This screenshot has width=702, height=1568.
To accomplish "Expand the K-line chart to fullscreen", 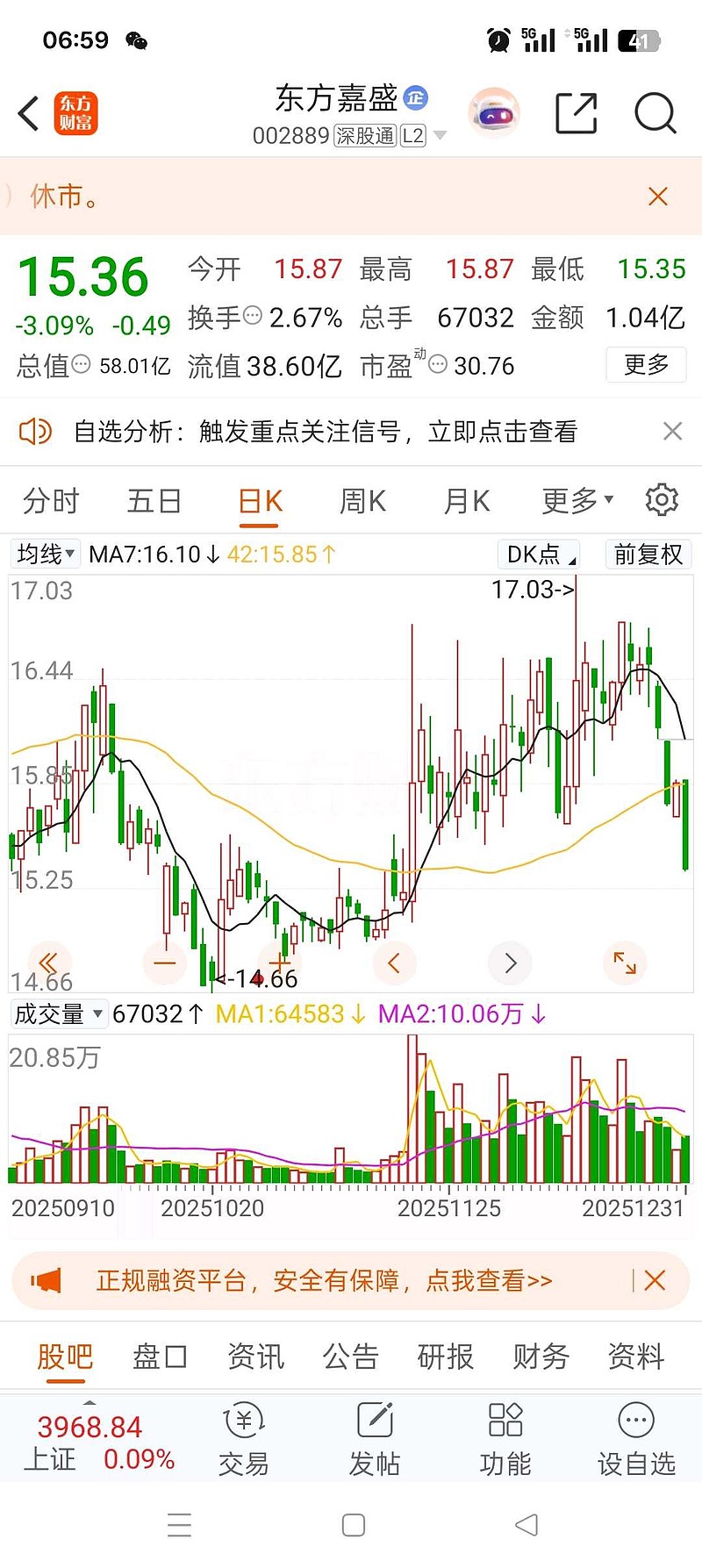I will tap(625, 963).
